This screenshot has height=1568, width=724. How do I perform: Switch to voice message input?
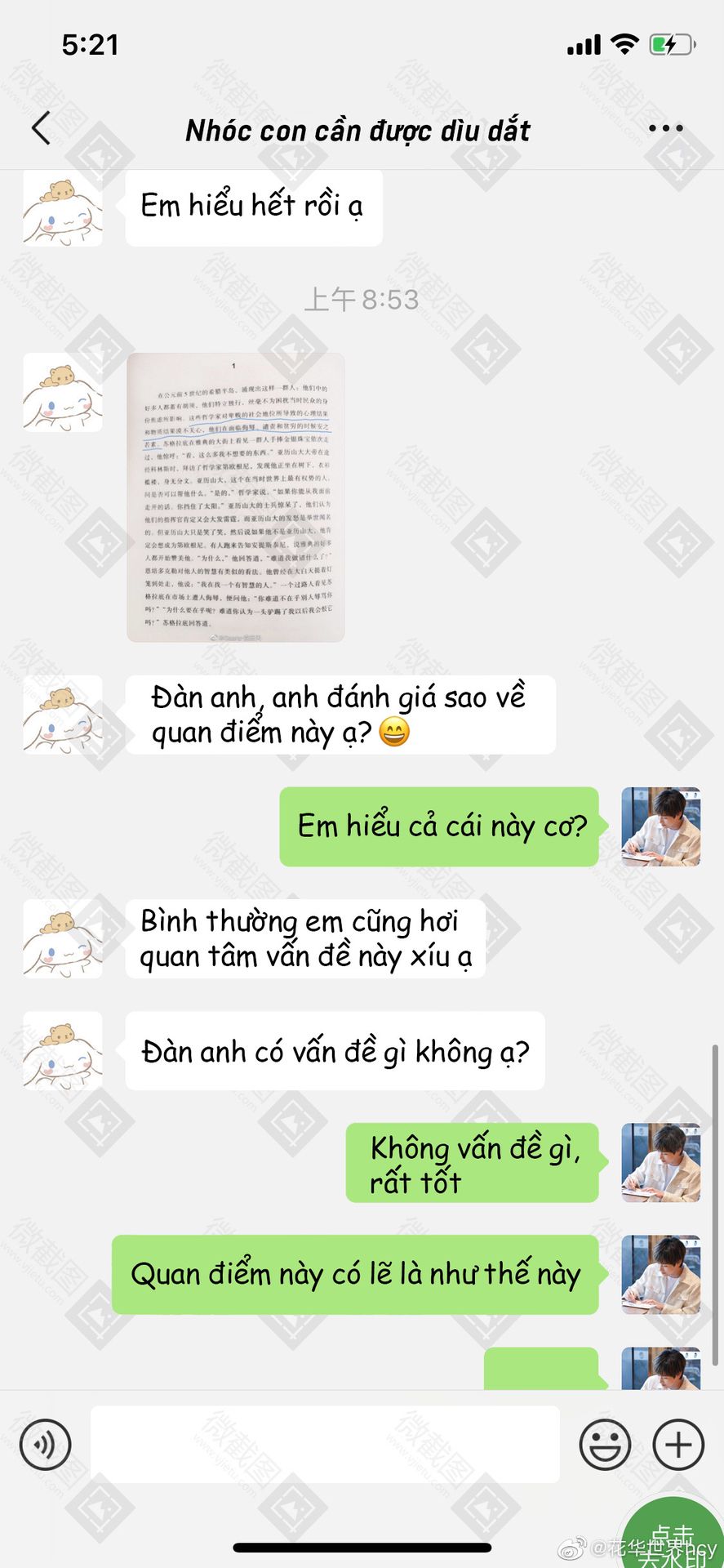[x=46, y=1445]
